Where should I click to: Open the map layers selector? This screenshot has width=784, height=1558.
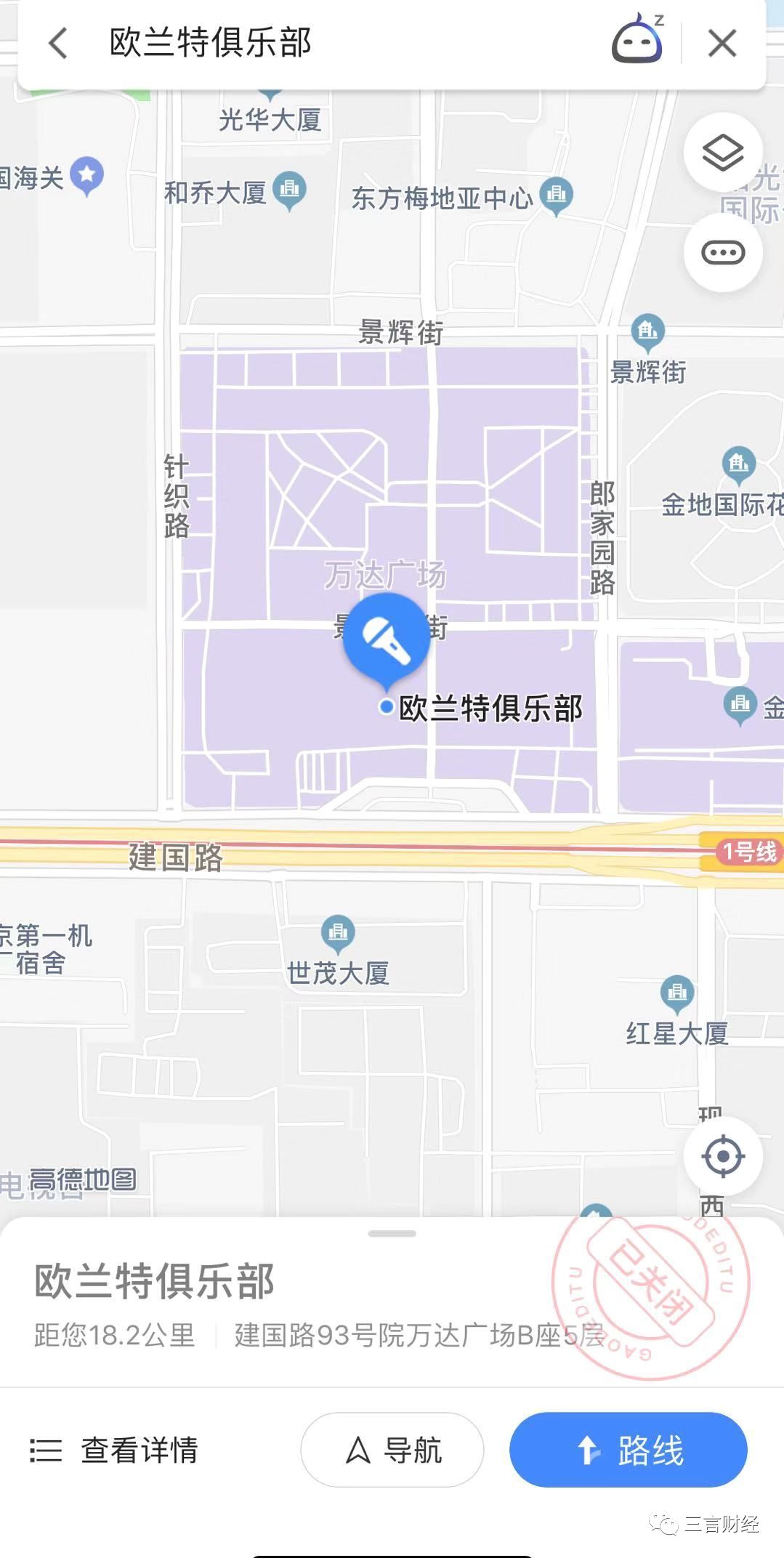[x=722, y=152]
